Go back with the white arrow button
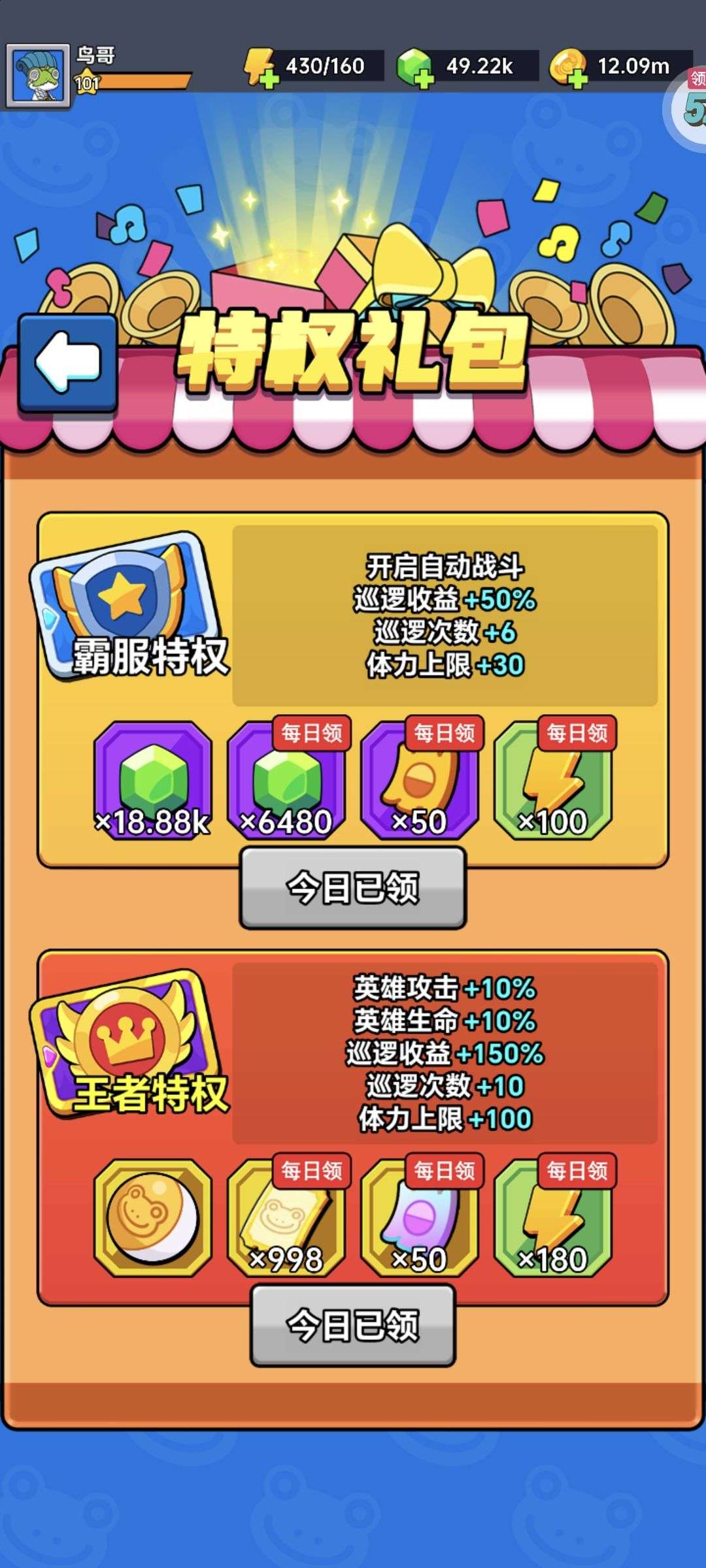 tap(68, 363)
